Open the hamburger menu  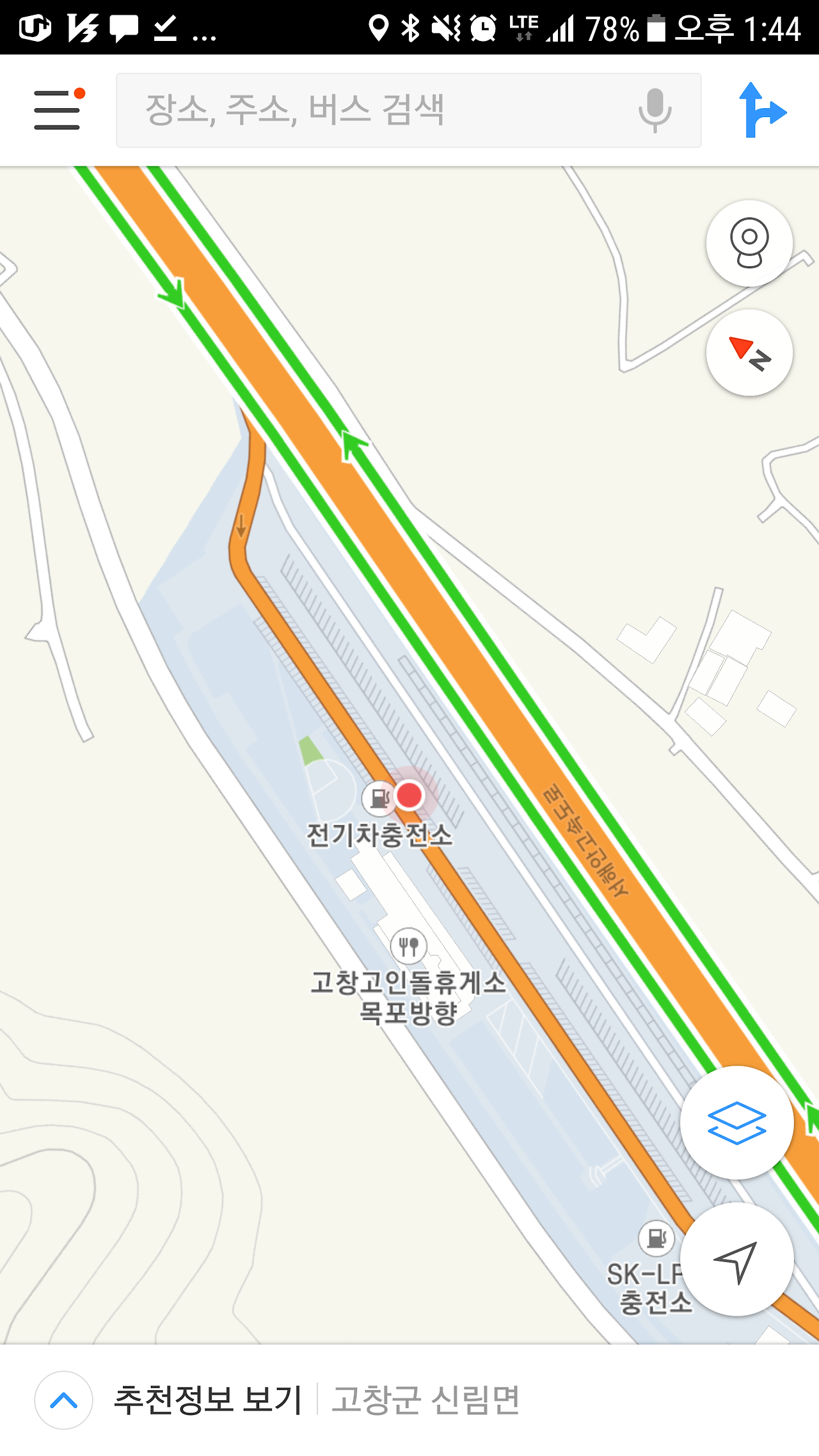58,110
